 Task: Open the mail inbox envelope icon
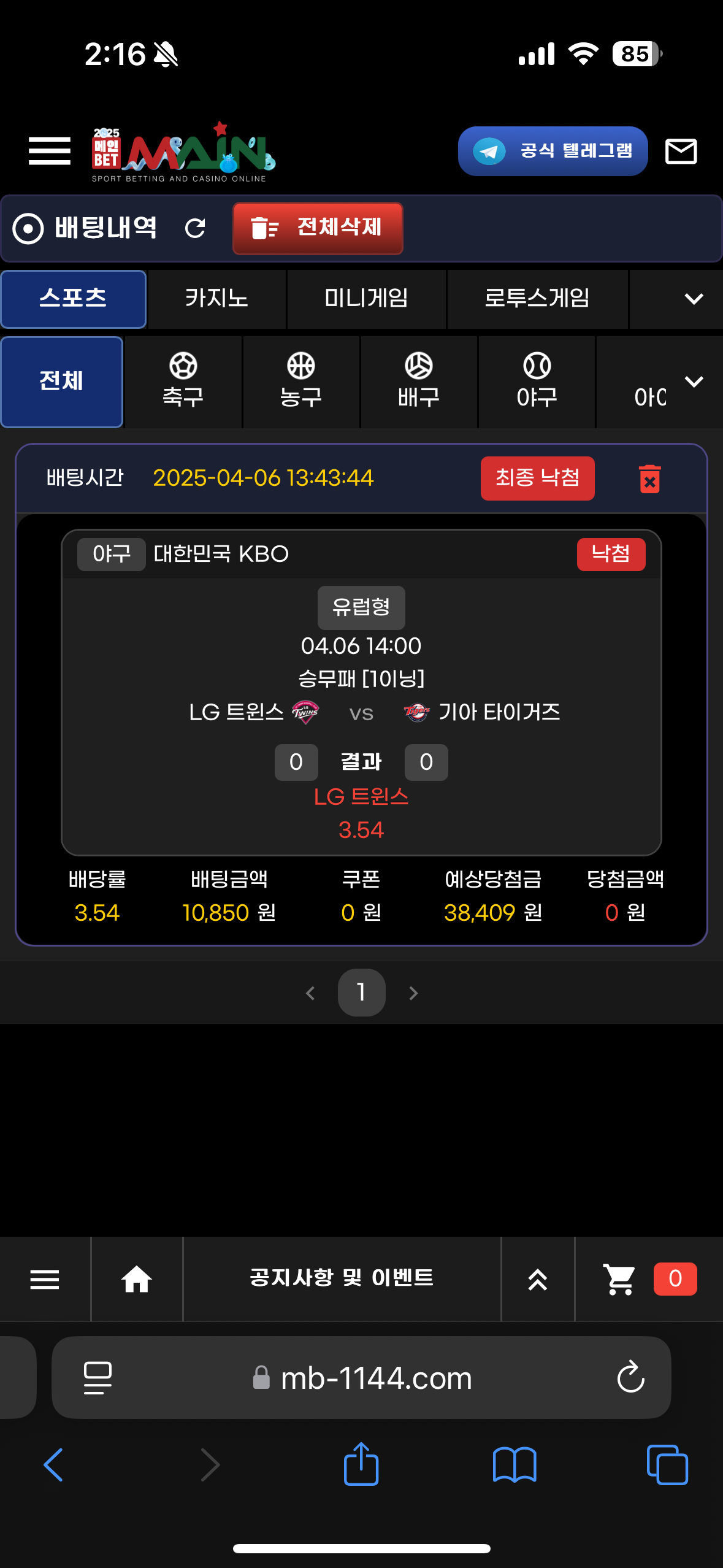point(681,151)
